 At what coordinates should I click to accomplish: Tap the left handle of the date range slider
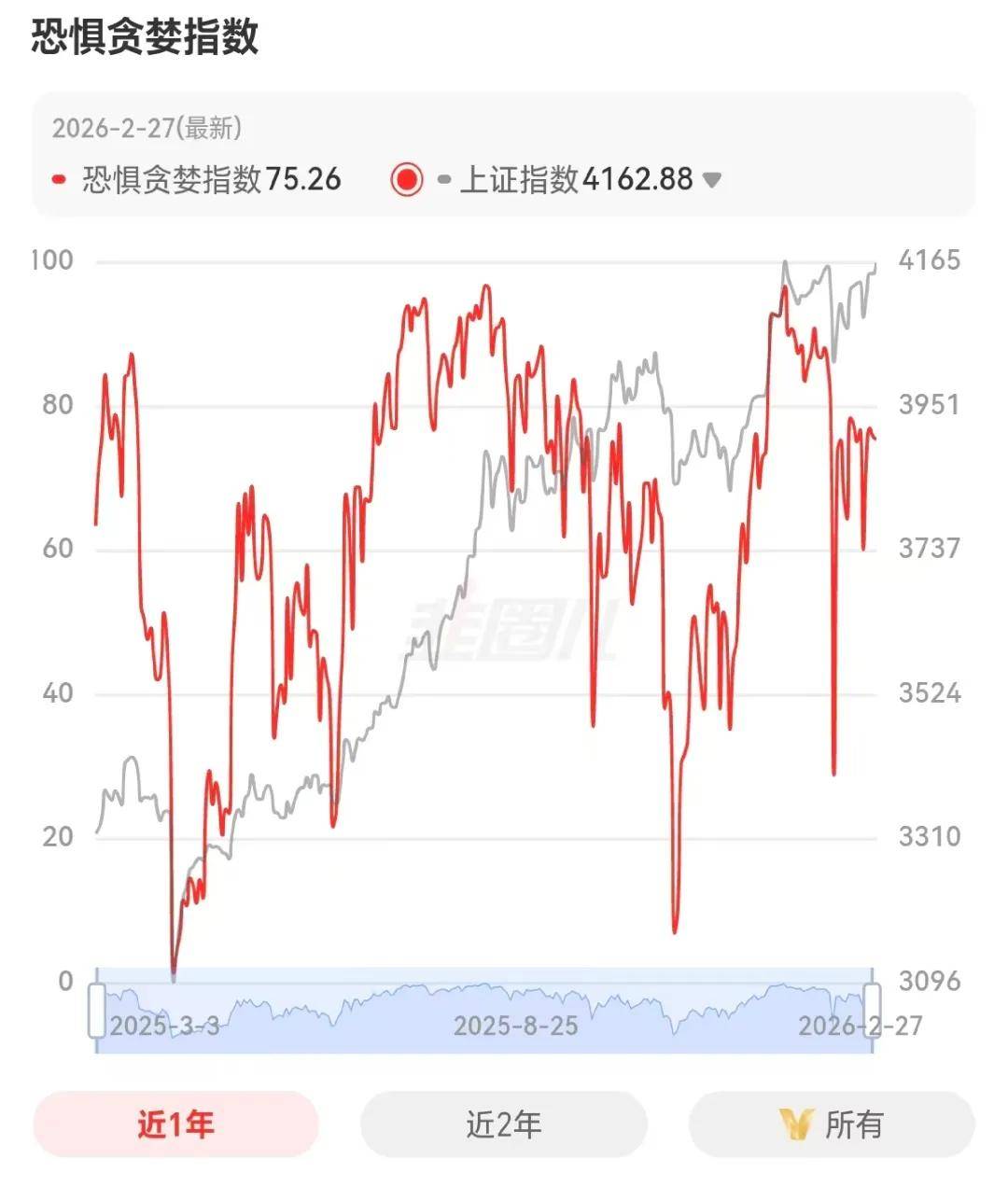pos(97,1010)
